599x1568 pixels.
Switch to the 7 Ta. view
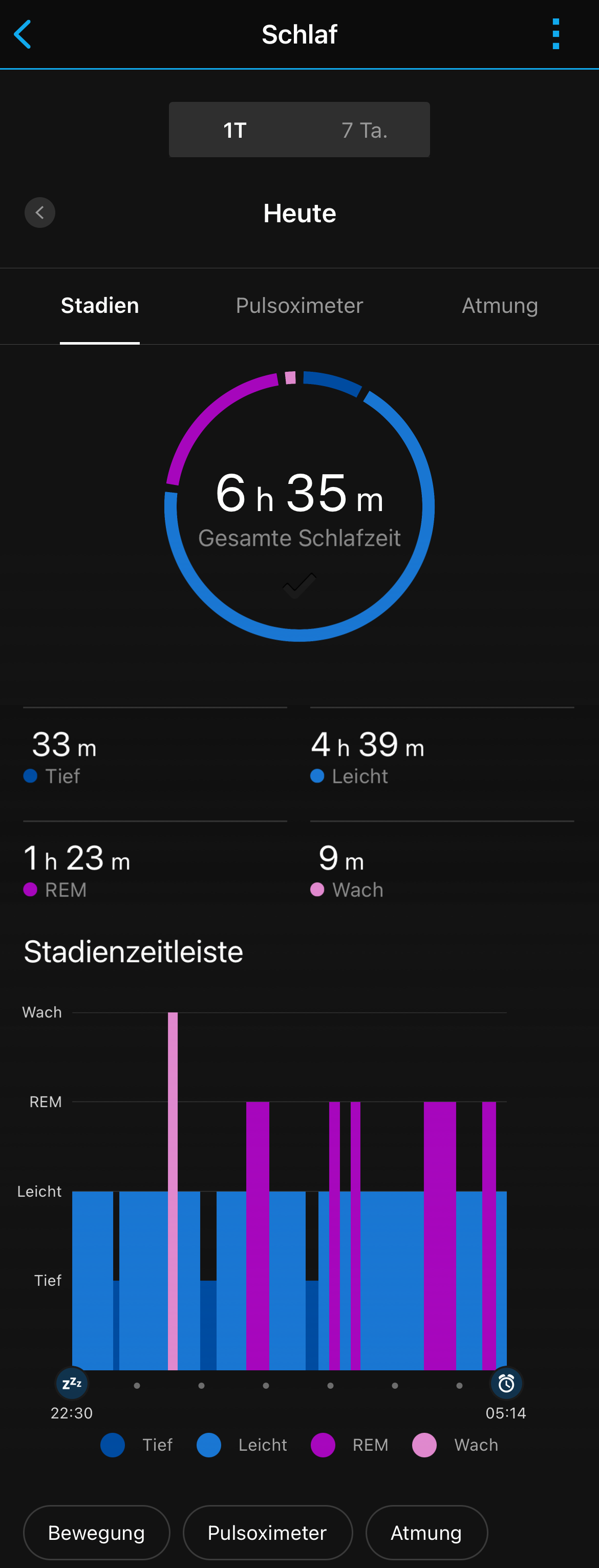pos(364,130)
